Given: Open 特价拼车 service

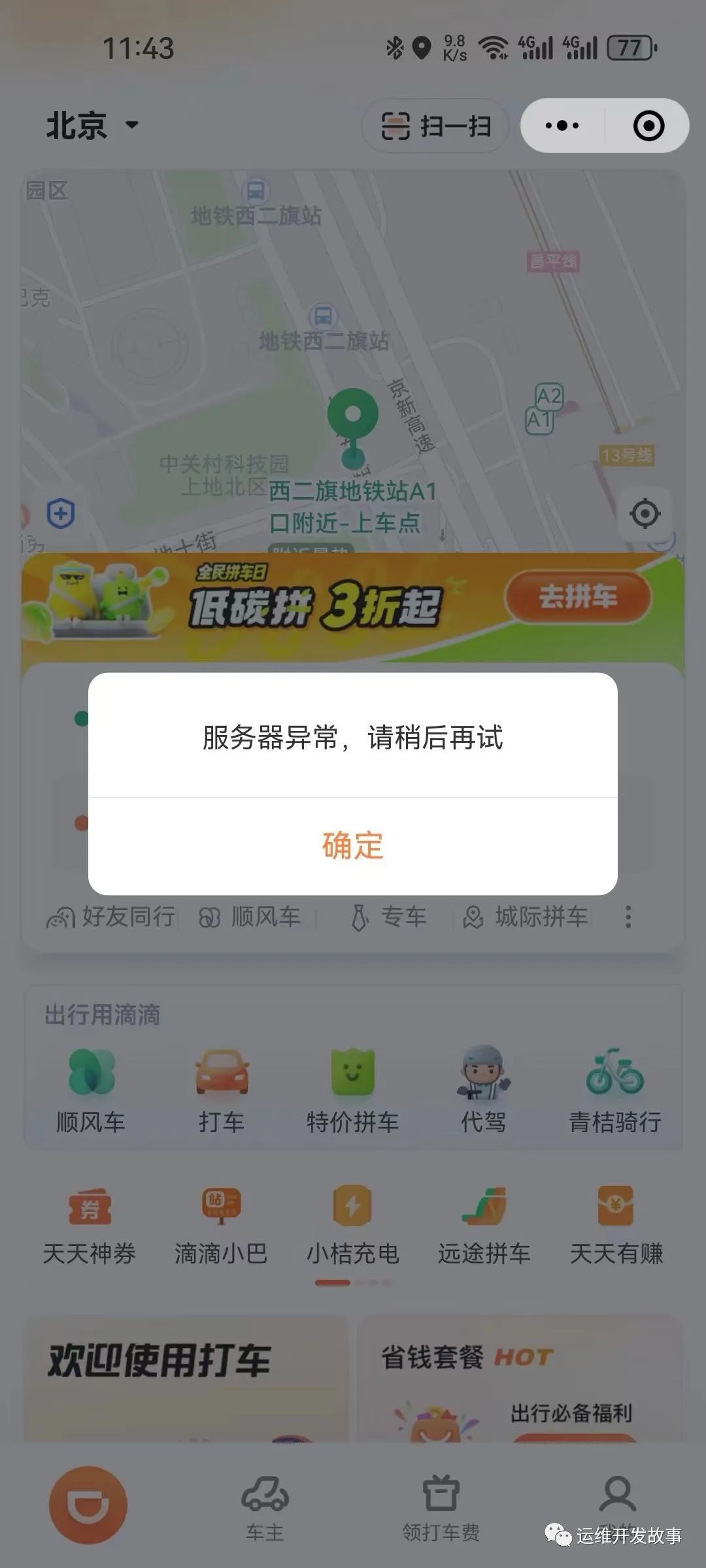Looking at the screenshot, I should click(x=352, y=1088).
